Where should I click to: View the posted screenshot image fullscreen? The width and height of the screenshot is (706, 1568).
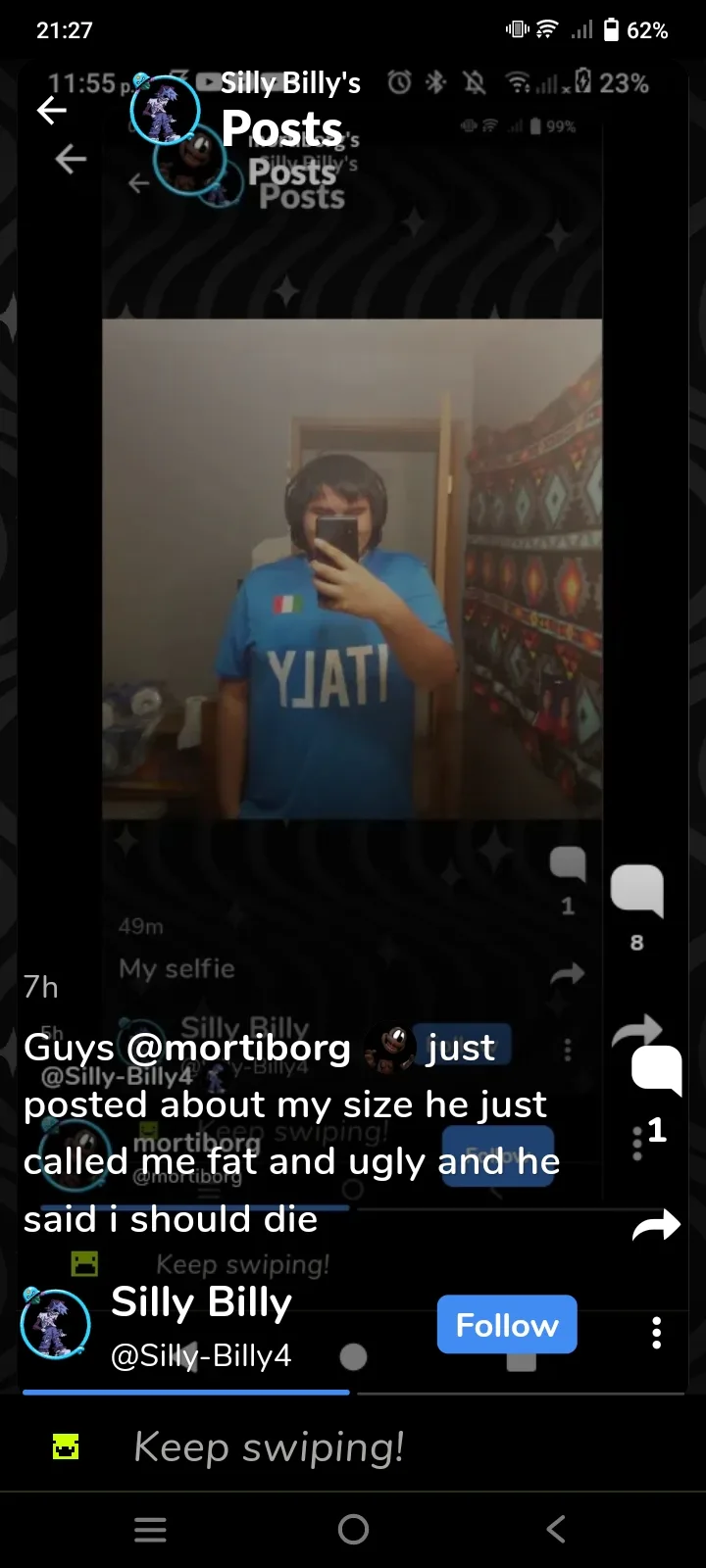click(x=352, y=568)
